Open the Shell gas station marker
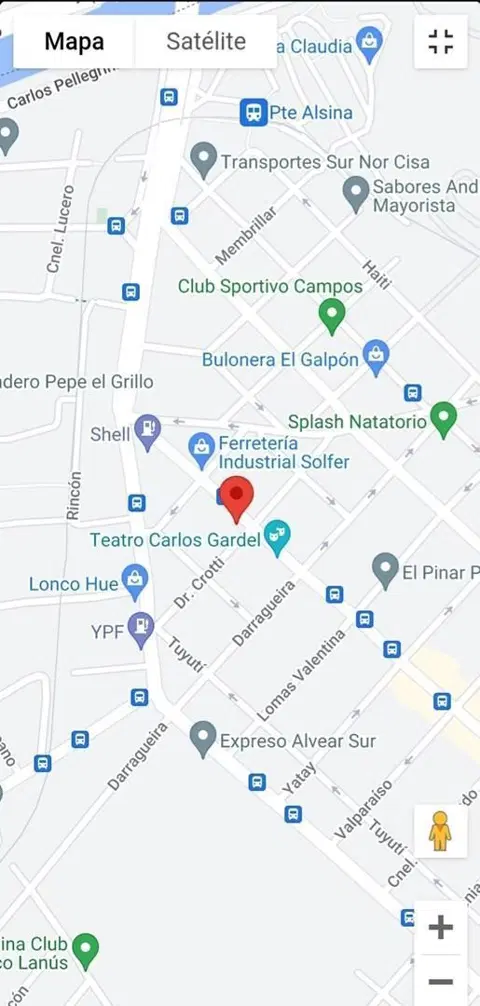480x1006 pixels. pyautogui.click(x=148, y=433)
